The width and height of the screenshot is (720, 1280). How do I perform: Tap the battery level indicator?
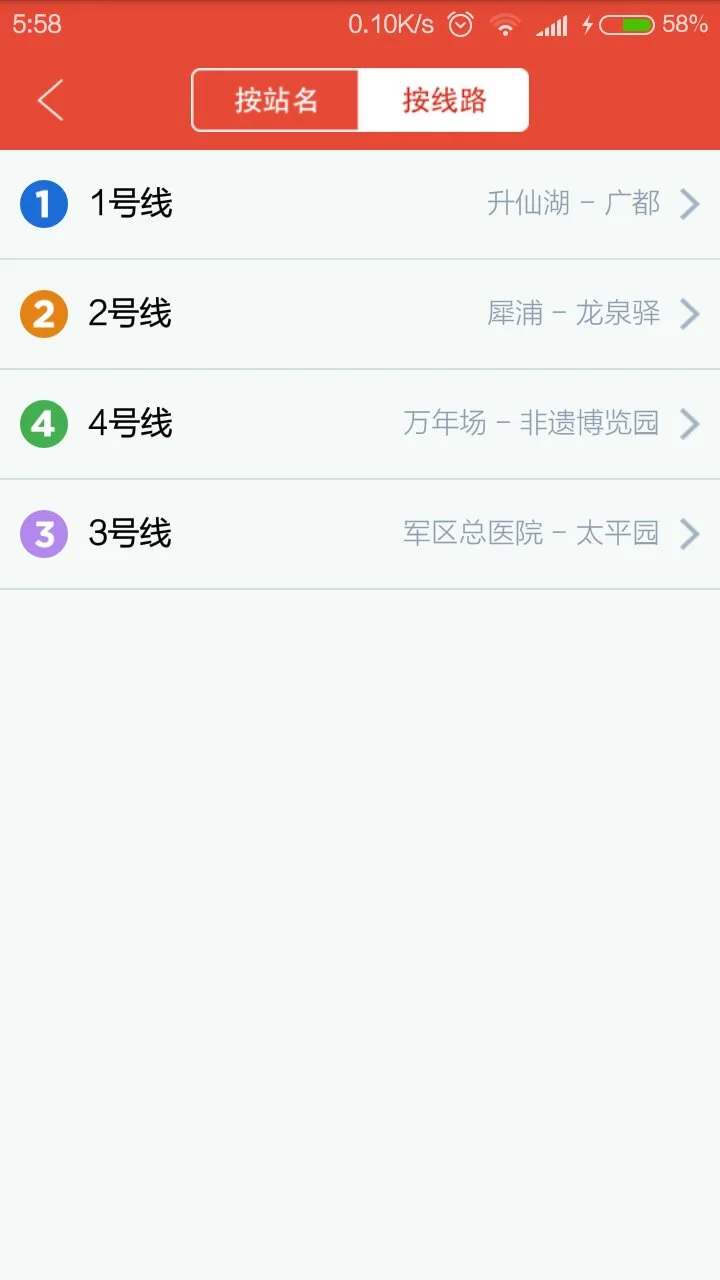pyautogui.click(x=625, y=24)
